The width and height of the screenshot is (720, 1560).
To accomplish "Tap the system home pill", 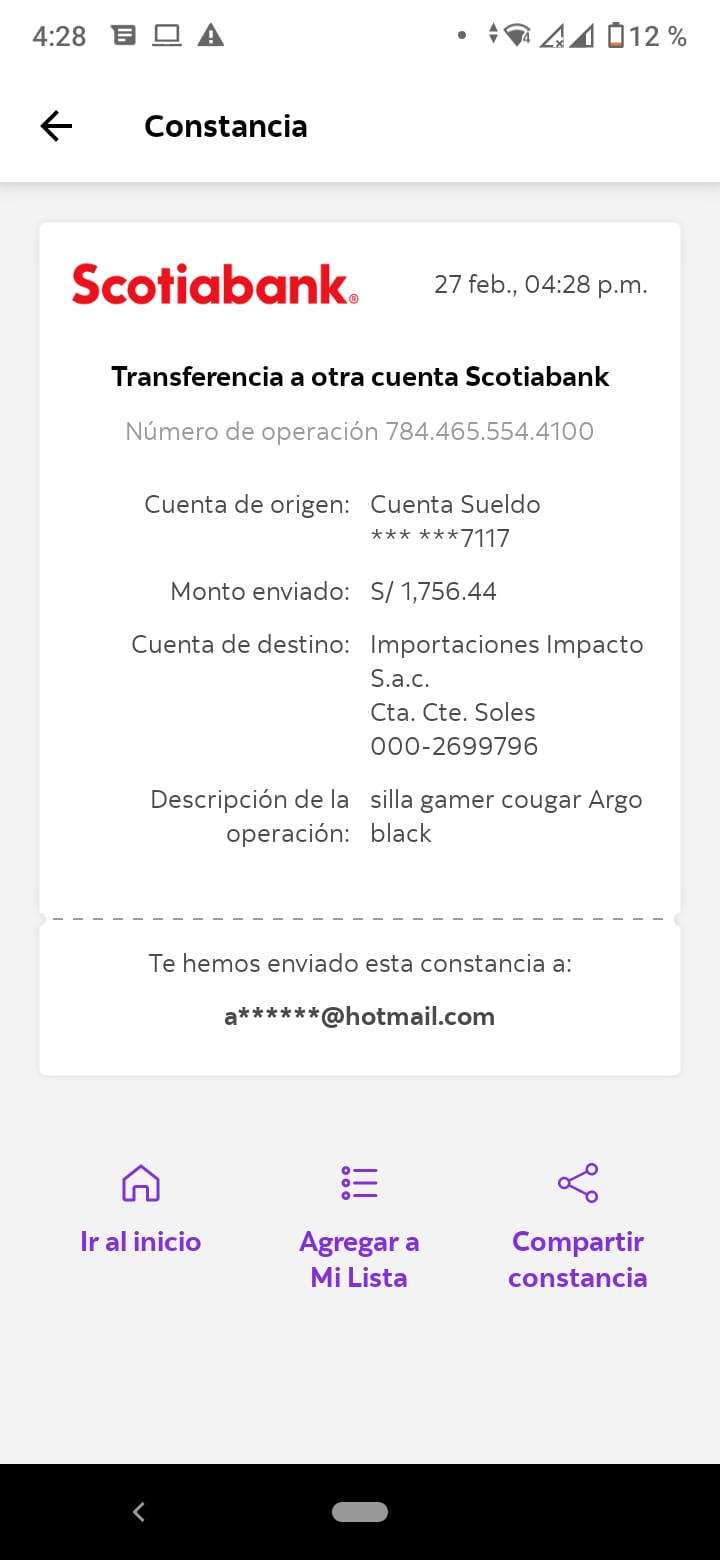I will tap(360, 1512).
